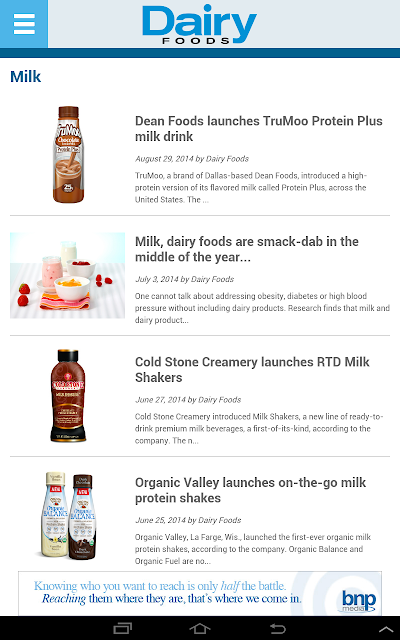Go back with the system back button
The width and height of the screenshot is (400, 640).
278,629
